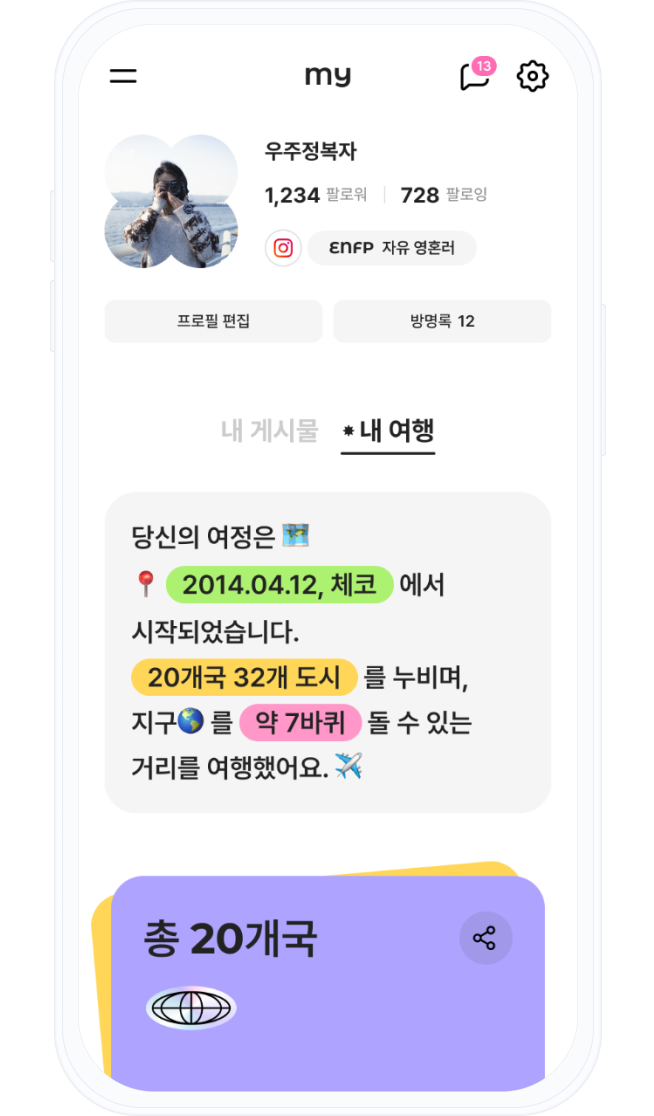This screenshot has height=1116, width=654.
Task: Open 방명록 12 guestbook
Action: (442, 321)
